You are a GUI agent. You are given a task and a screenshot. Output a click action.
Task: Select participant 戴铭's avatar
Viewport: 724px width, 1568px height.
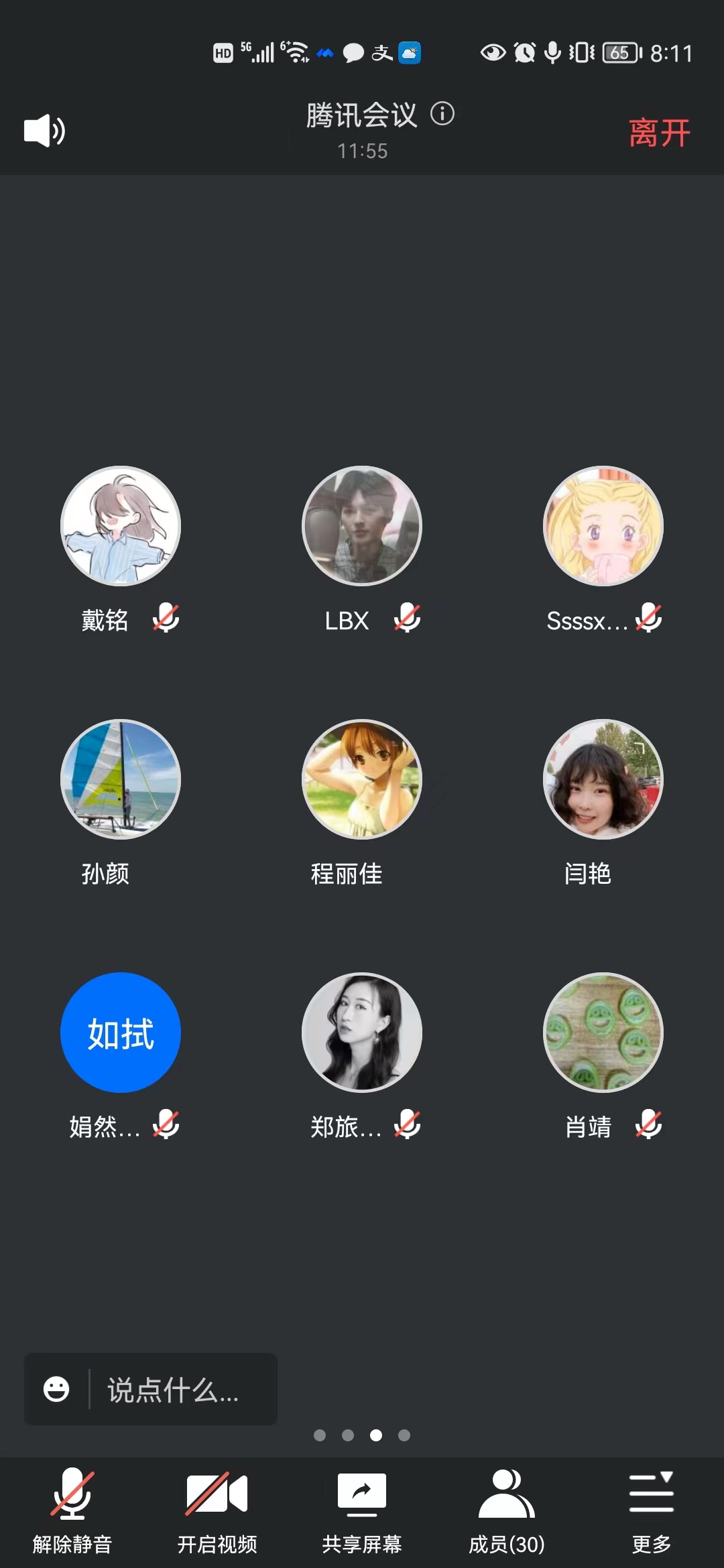pyautogui.click(x=121, y=526)
